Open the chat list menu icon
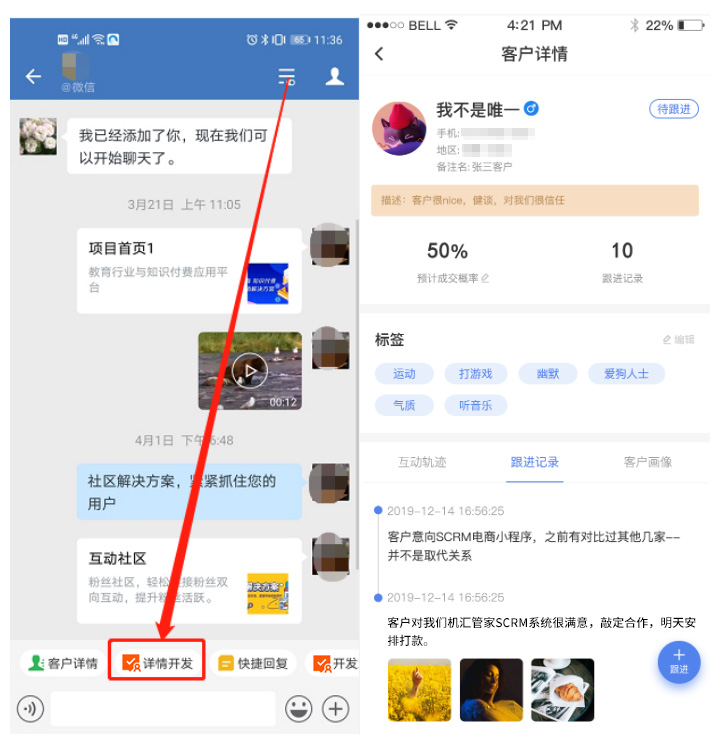Viewport: 715px width, 743px height. tap(287, 77)
